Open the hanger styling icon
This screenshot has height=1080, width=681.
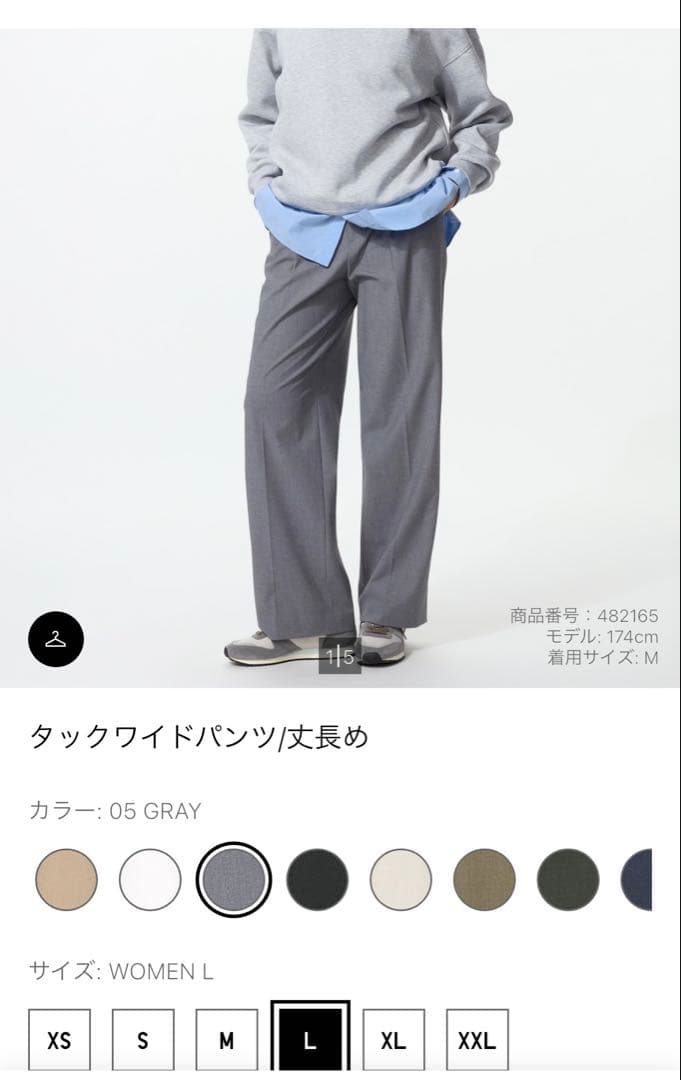point(56,638)
